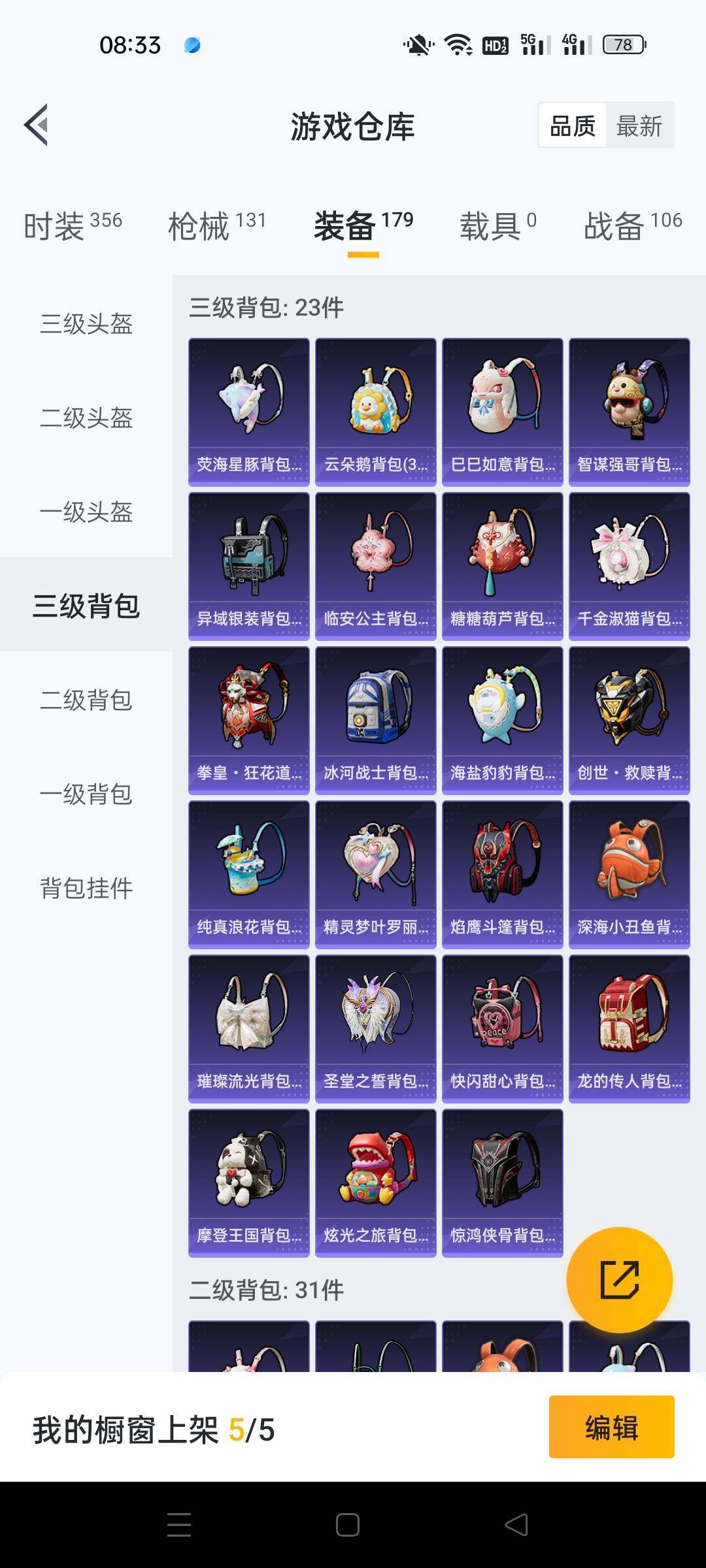View the 智谋强哥背包 item

629,412
